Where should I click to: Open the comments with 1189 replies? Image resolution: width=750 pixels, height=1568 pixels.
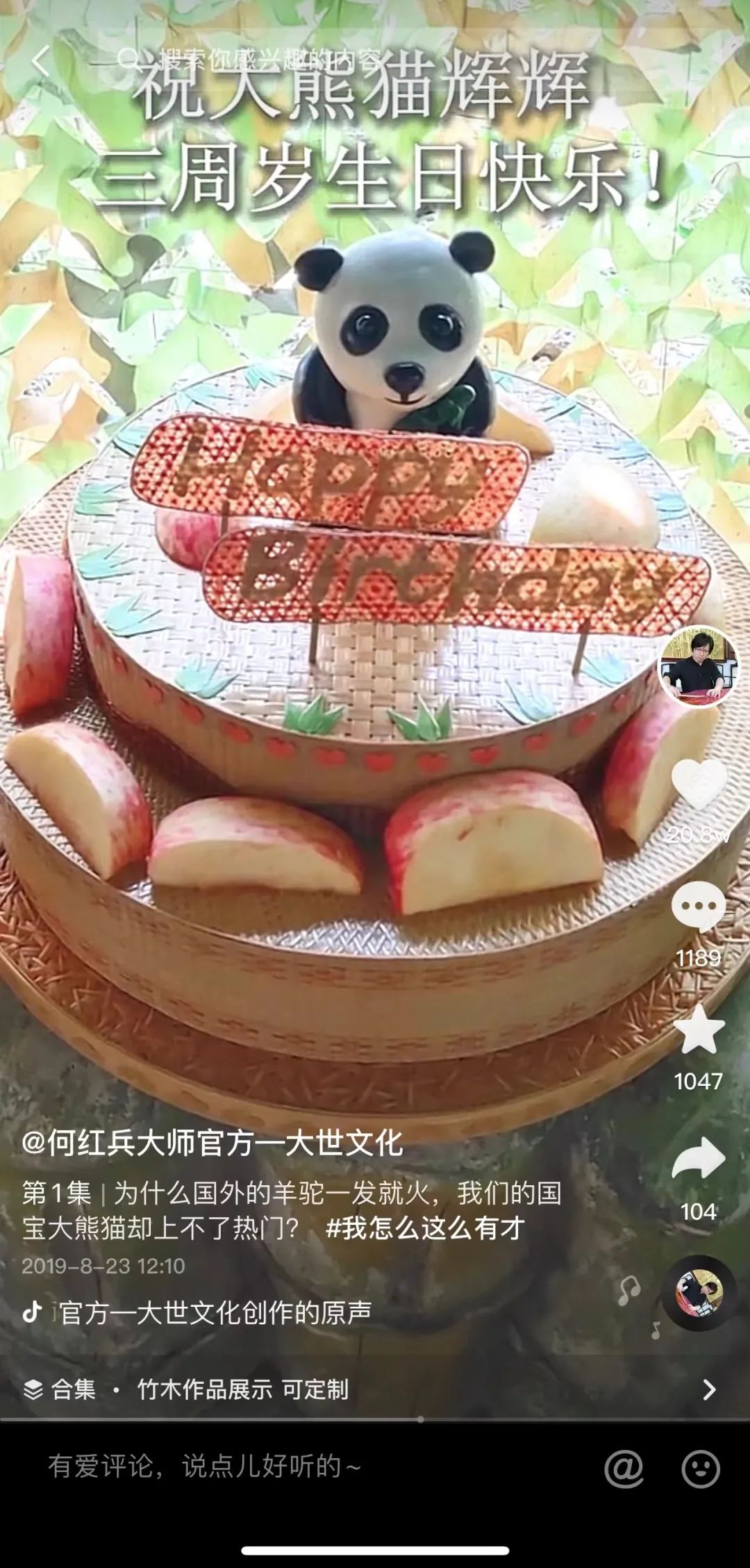[698, 906]
